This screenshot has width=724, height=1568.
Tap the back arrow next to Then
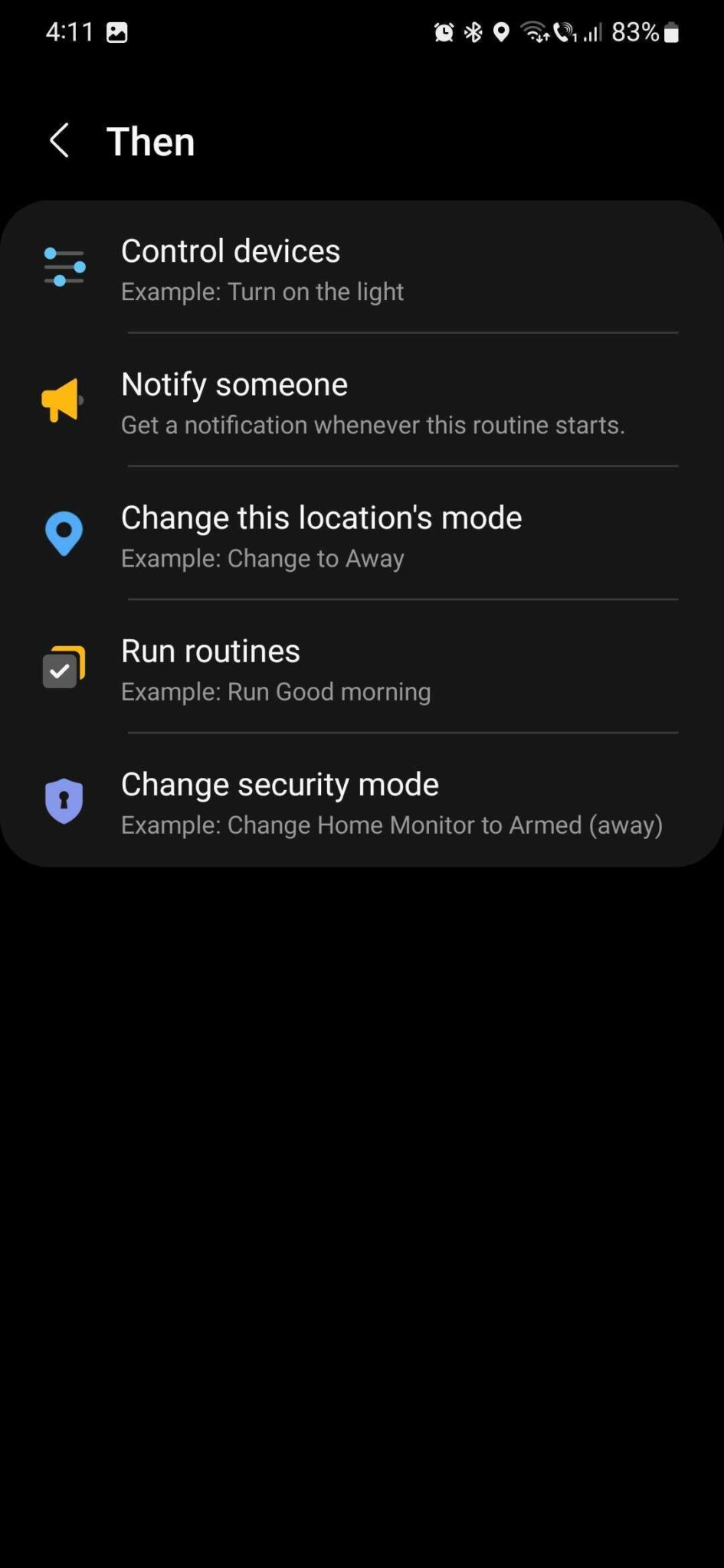[x=60, y=141]
